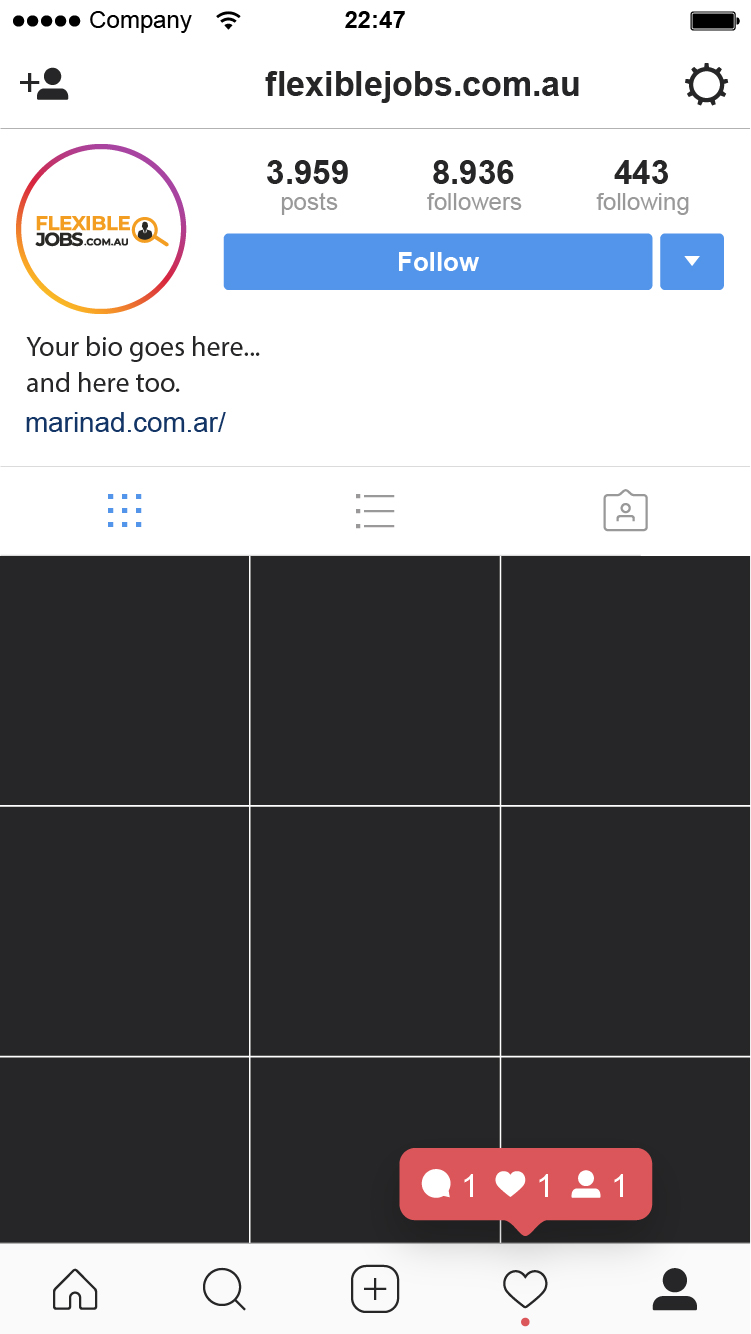Expand the suggestions dropdown arrow next to Follow

692,262
